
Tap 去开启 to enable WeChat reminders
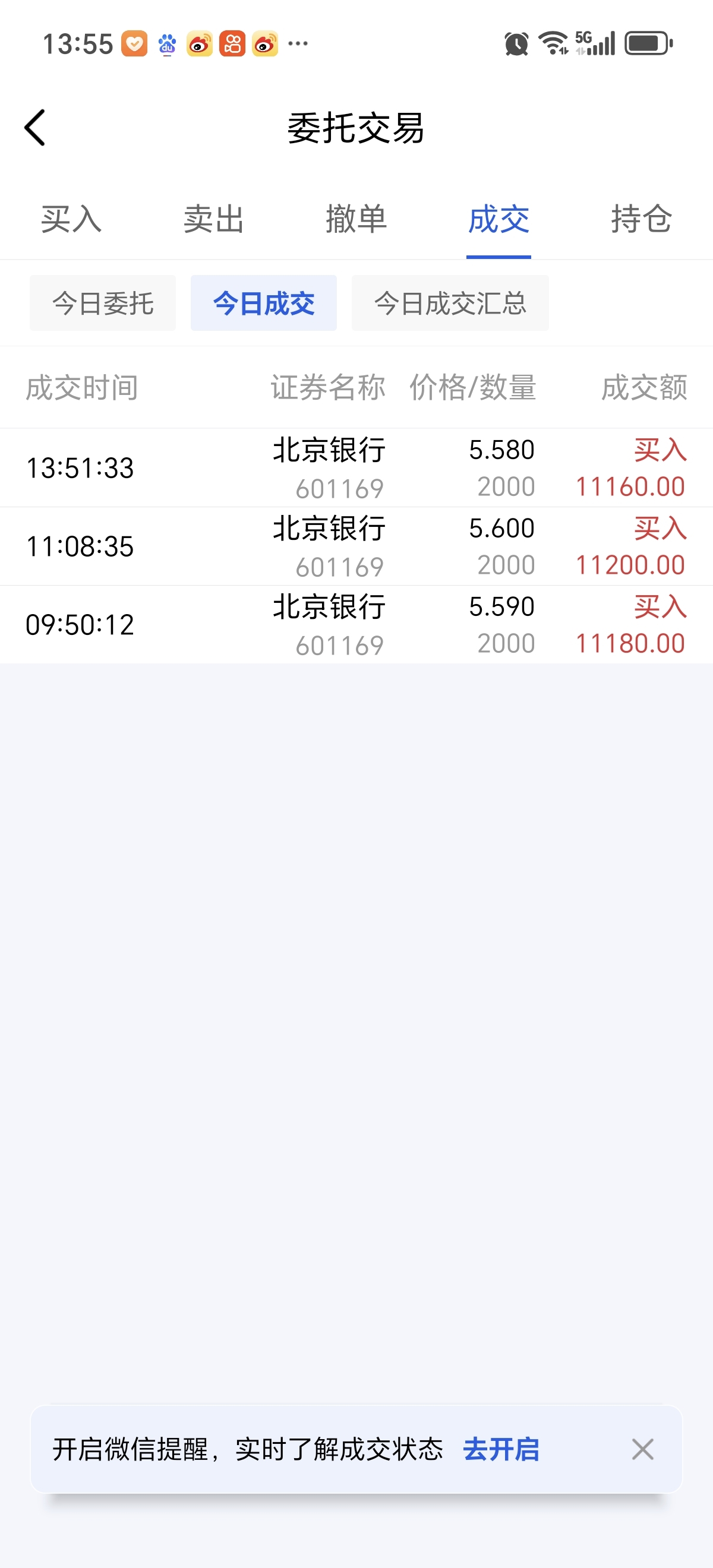coord(501,1449)
